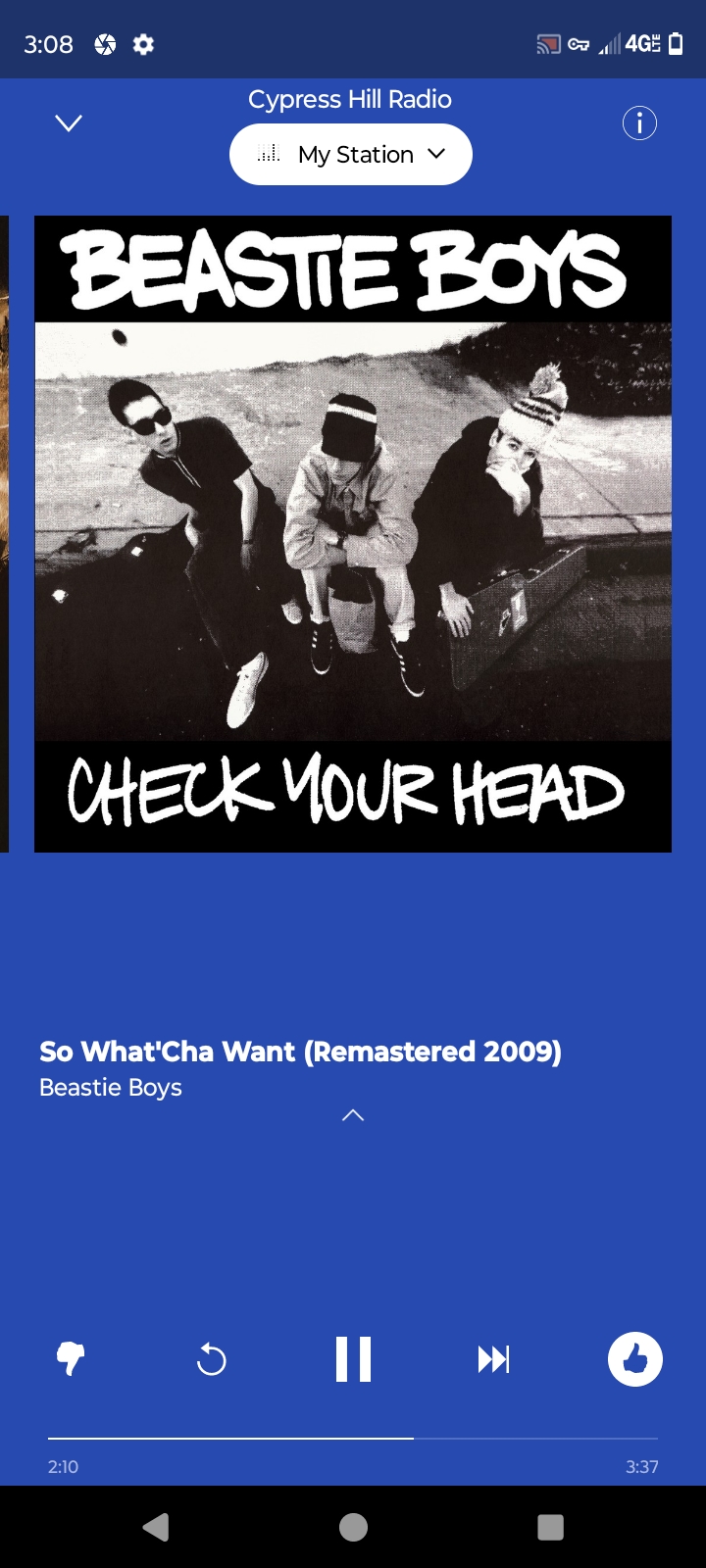Image resolution: width=706 pixels, height=1568 pixels.
Task: Open the My Station mode dropdown
Action: pyautogui.click(x=351, y=155)
